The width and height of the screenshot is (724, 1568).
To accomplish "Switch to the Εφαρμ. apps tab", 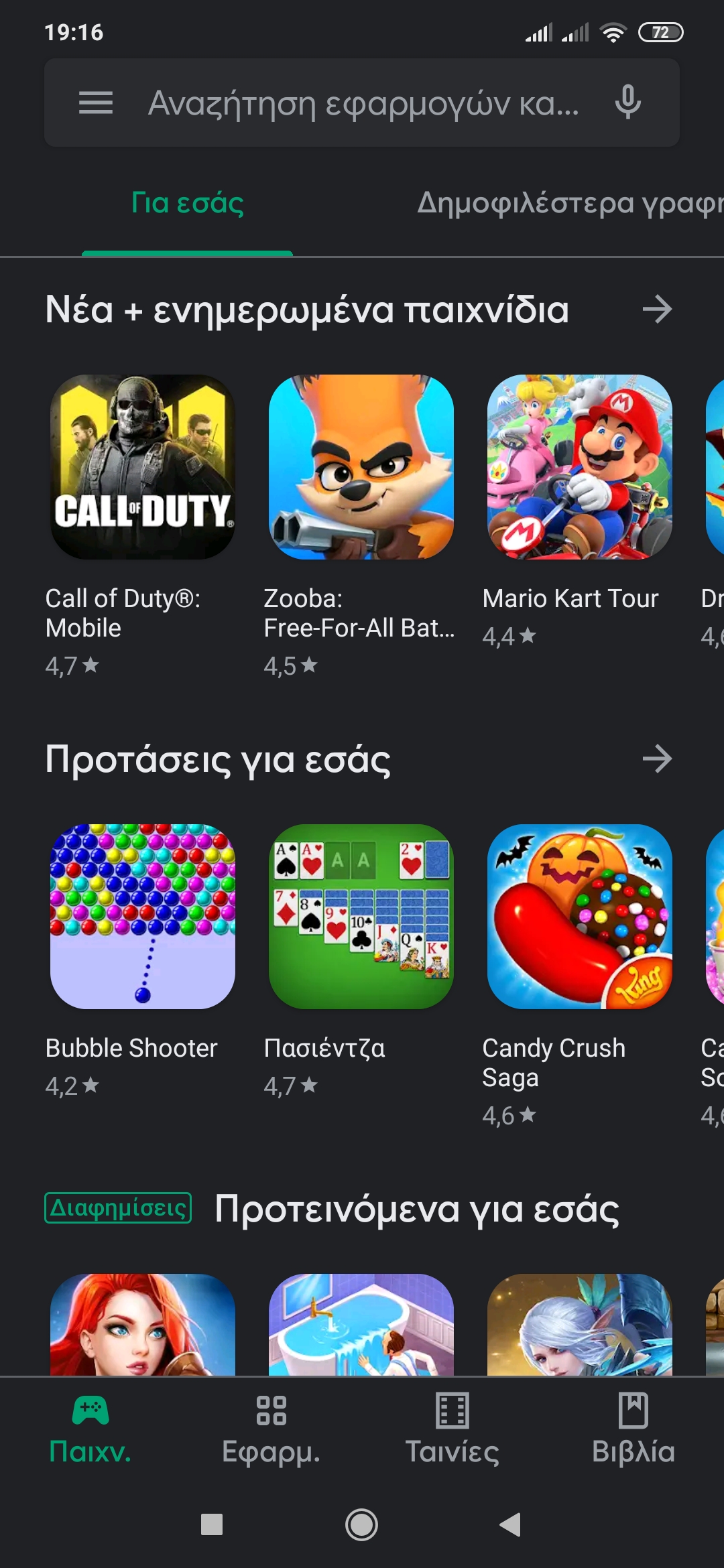I will tap(271, 1427).
